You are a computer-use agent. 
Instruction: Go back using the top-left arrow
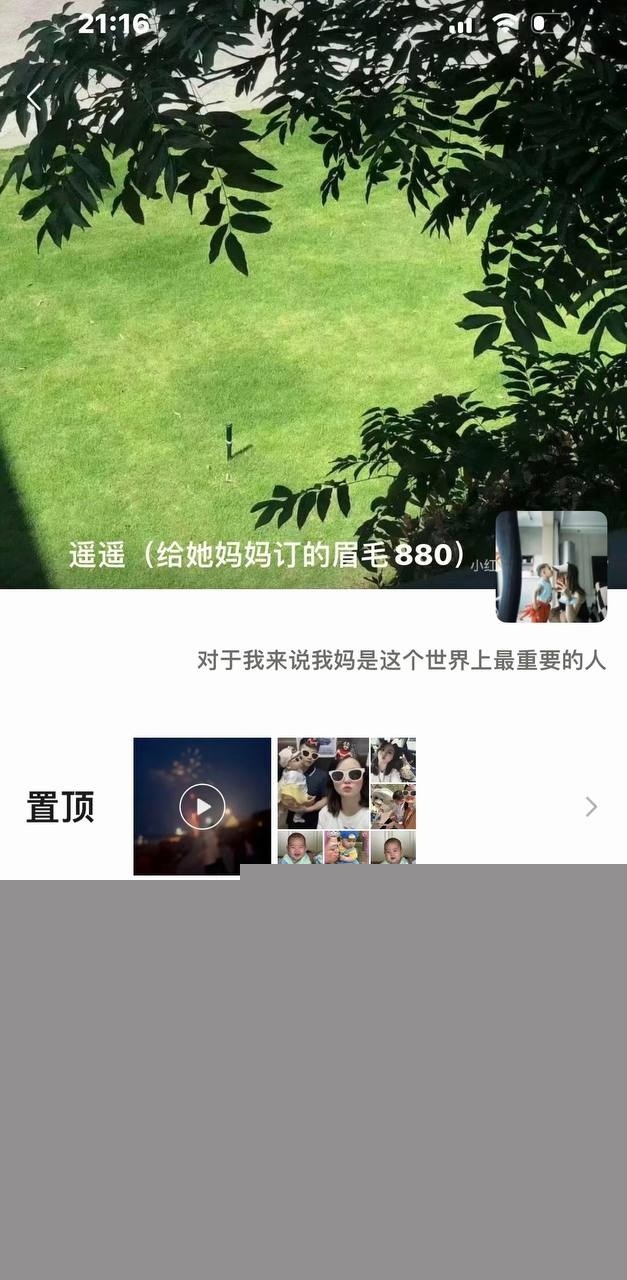click(x=34, y=98)
